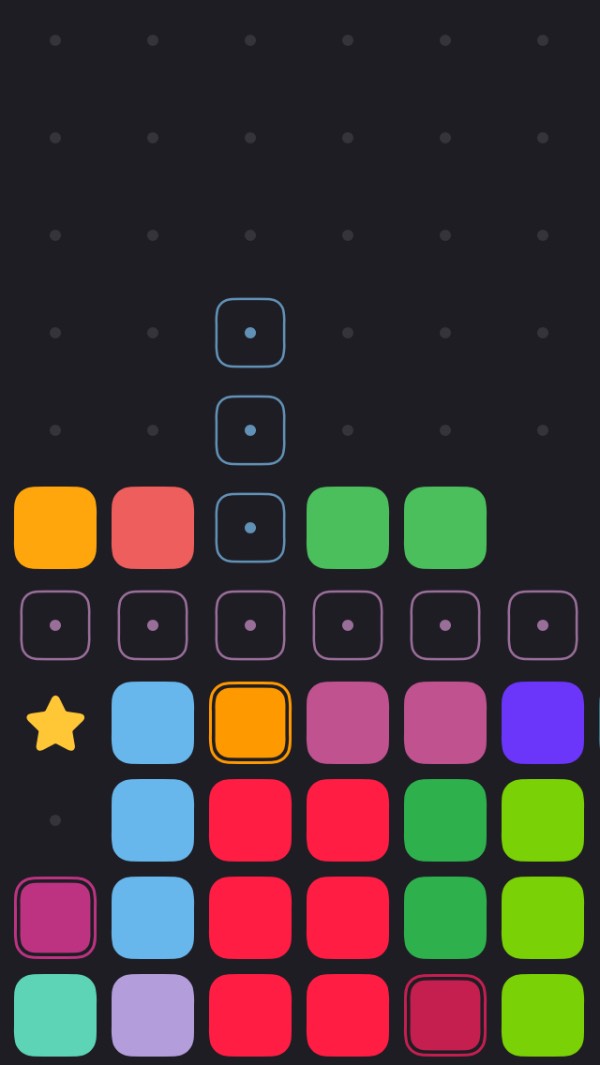Select the coral salmon block
This screenshot has height=1065, width=600.
click(153, 528)
